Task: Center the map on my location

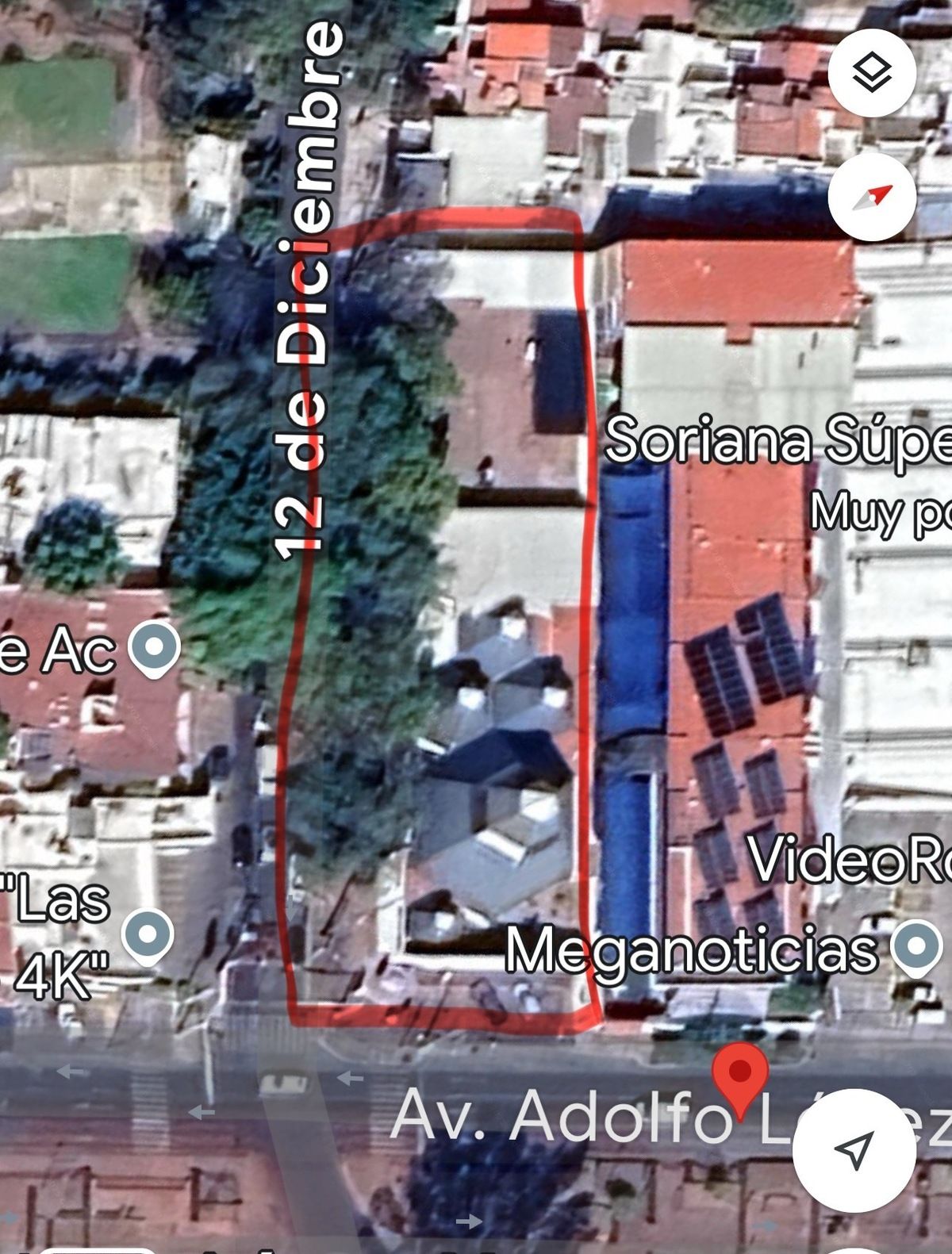Action: pos(854,1149)
